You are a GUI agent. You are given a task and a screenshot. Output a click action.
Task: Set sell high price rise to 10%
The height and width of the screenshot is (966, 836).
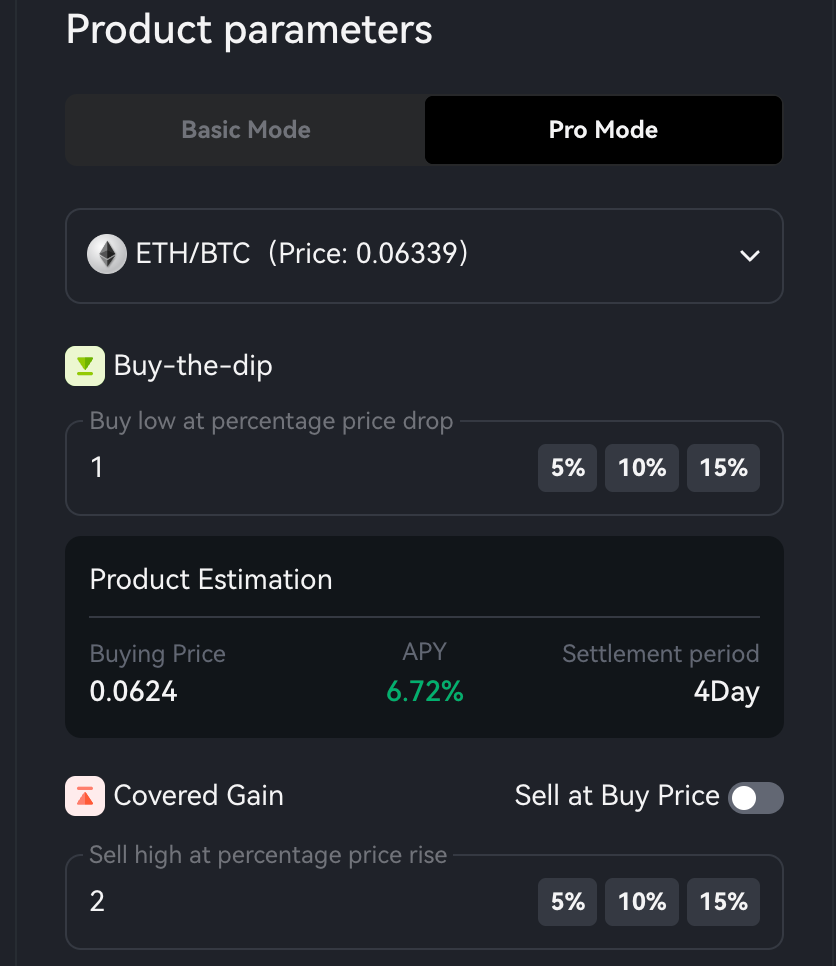click(x=642, y=902)
